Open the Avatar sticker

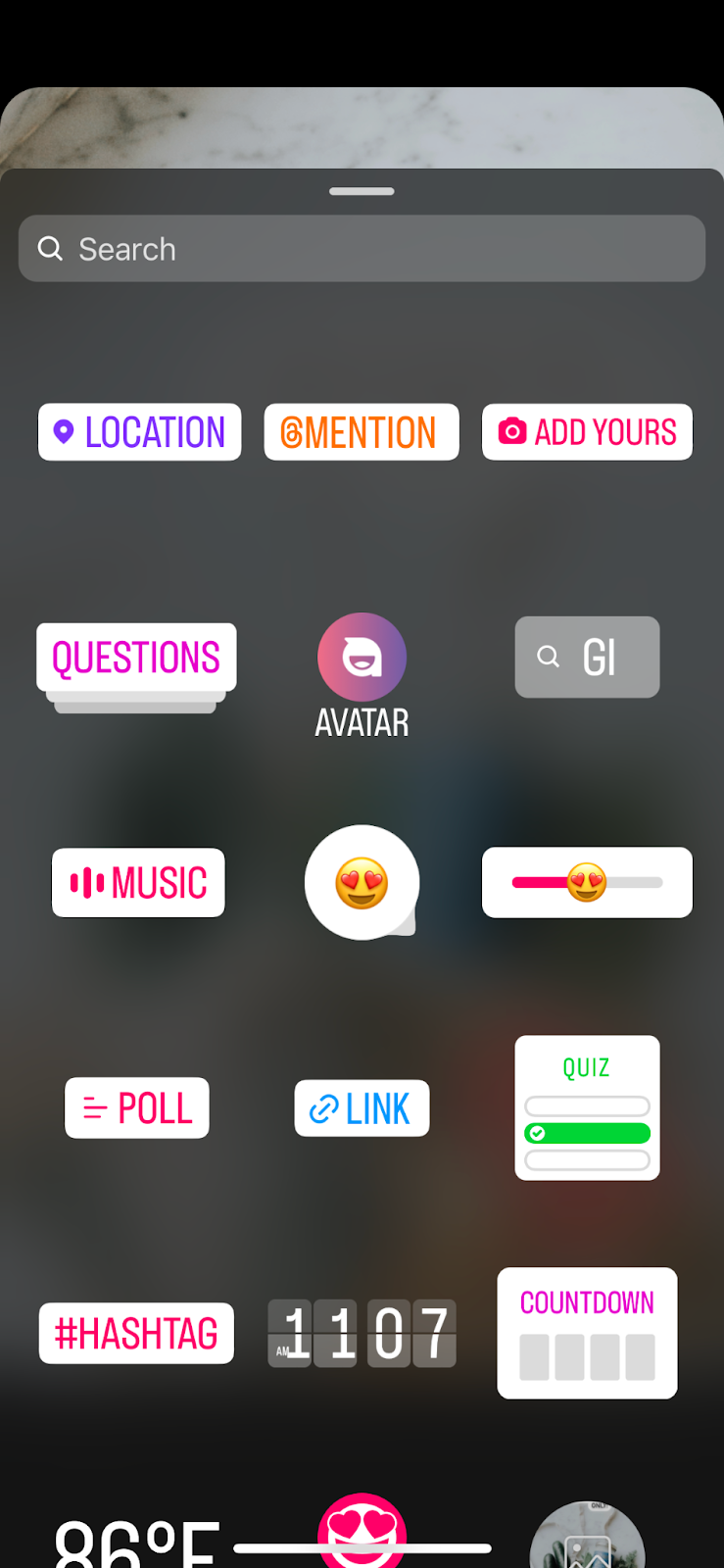pos(362,657)
